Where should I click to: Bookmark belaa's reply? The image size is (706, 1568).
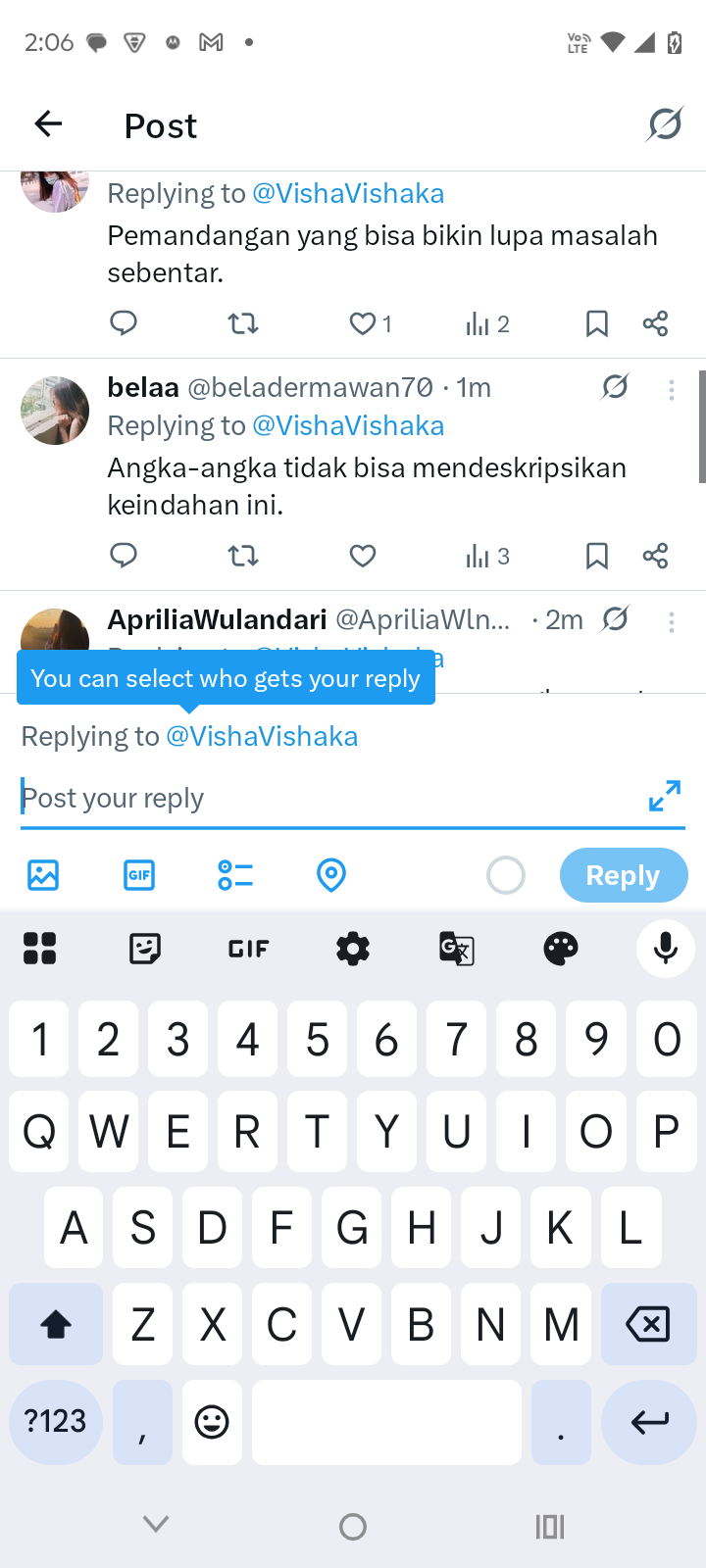click(596, 557)
